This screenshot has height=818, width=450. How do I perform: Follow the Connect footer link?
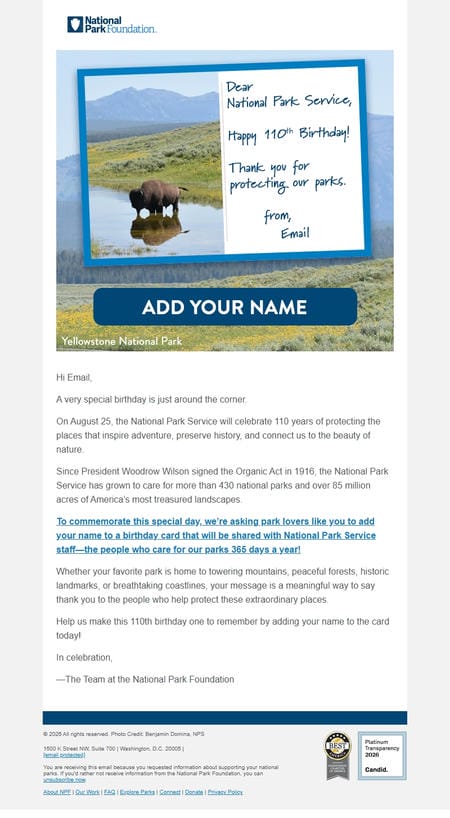[x=170, y=792]
